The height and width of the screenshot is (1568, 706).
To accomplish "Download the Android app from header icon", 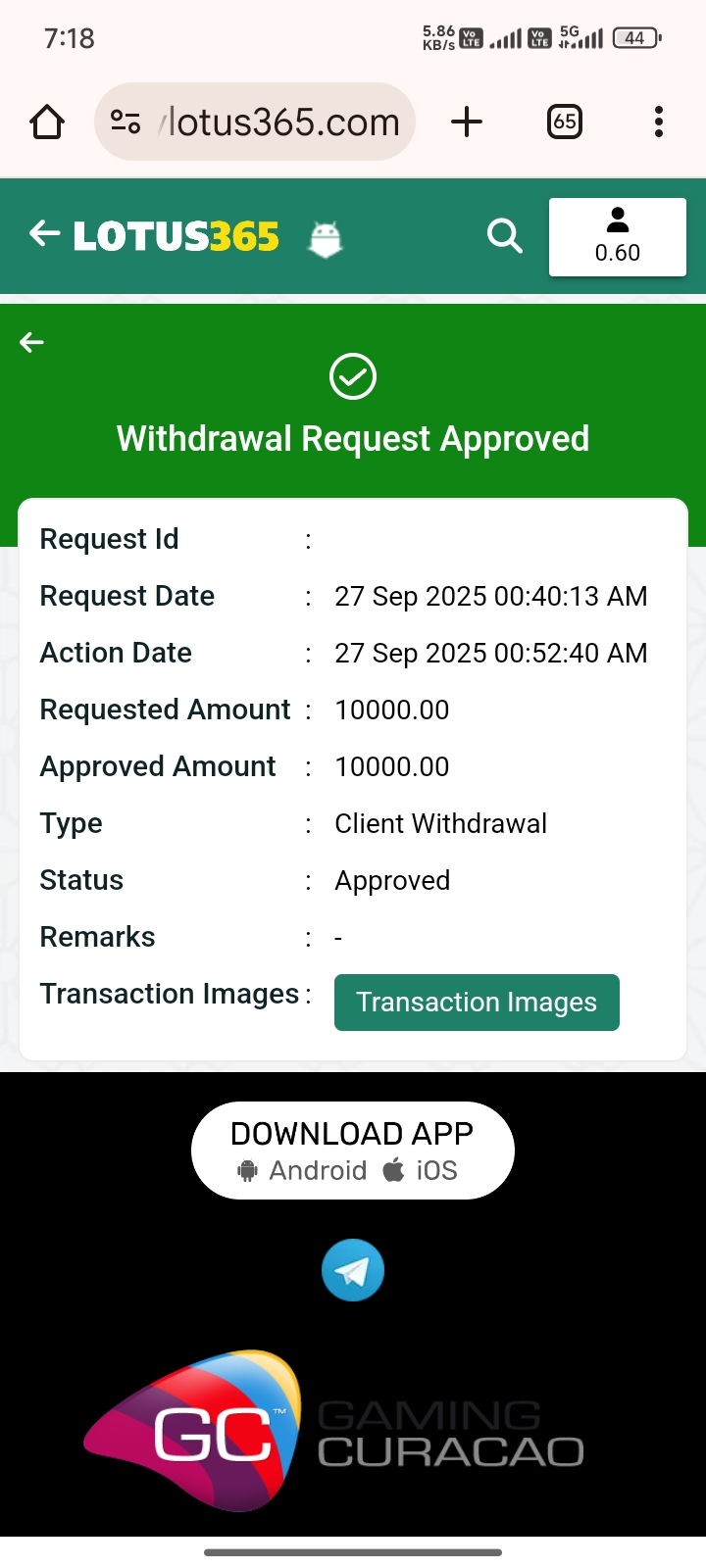I will [x=326, y=238].
